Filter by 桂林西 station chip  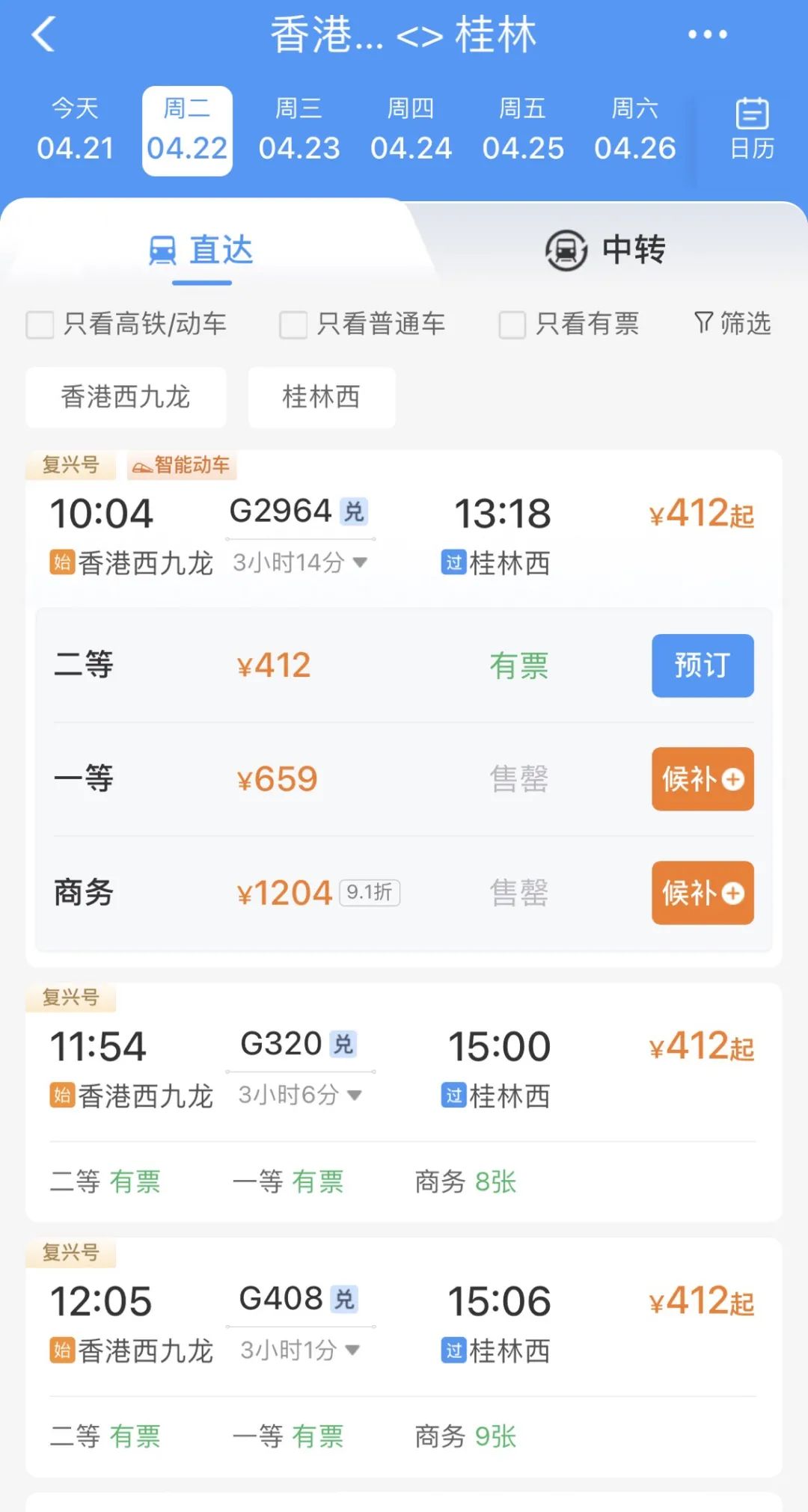pyautogui.click(x=322, y=397)
